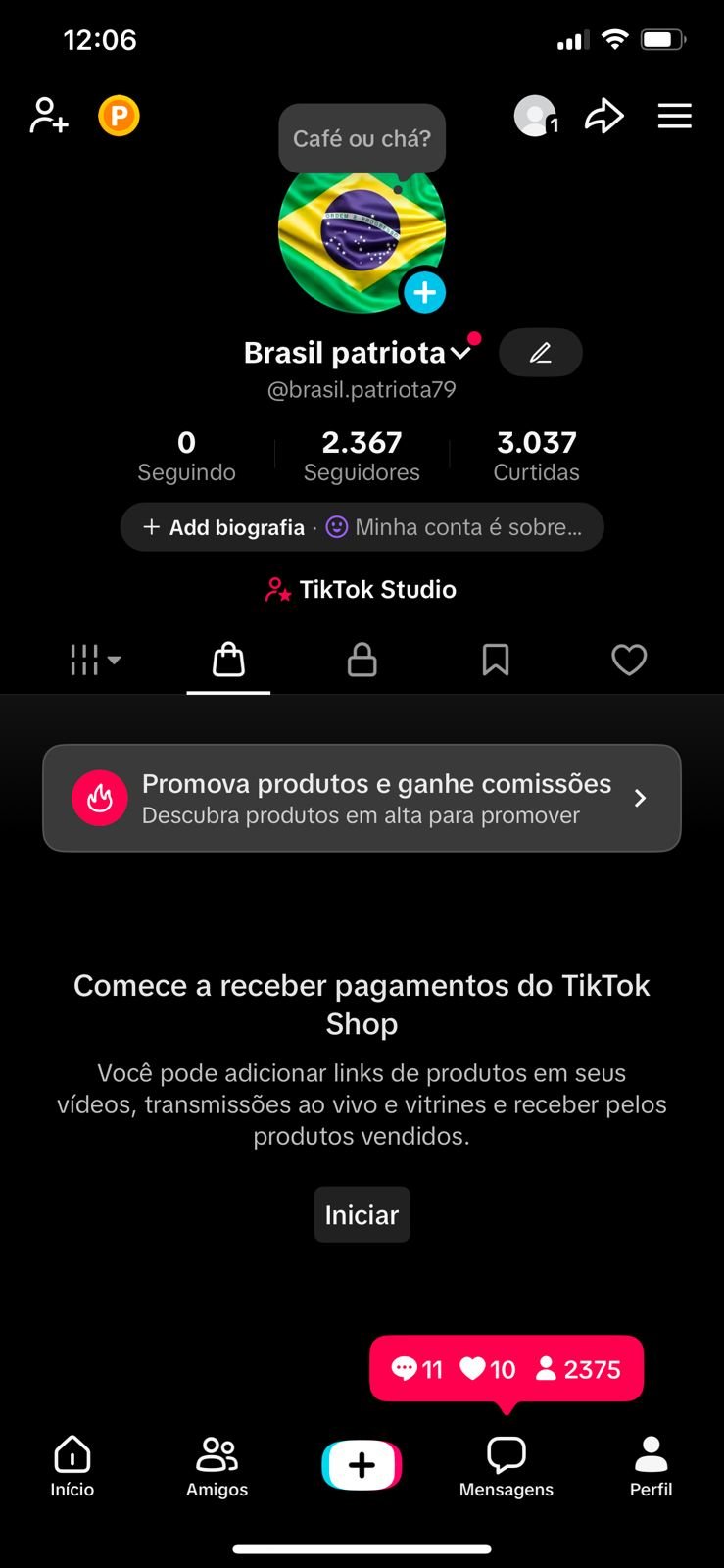Open the Mensagens tab

507,1466
